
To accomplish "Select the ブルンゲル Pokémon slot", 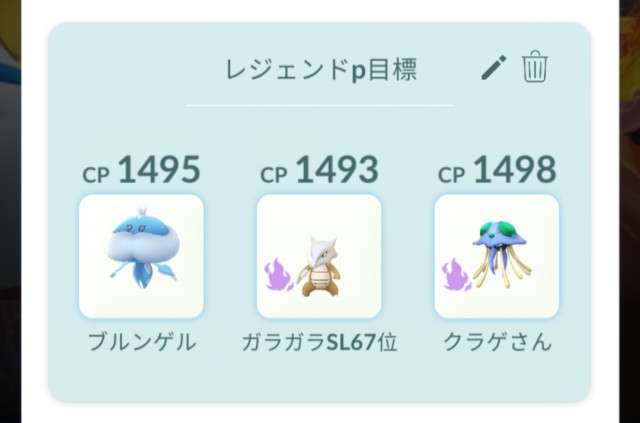I will 141,256.
